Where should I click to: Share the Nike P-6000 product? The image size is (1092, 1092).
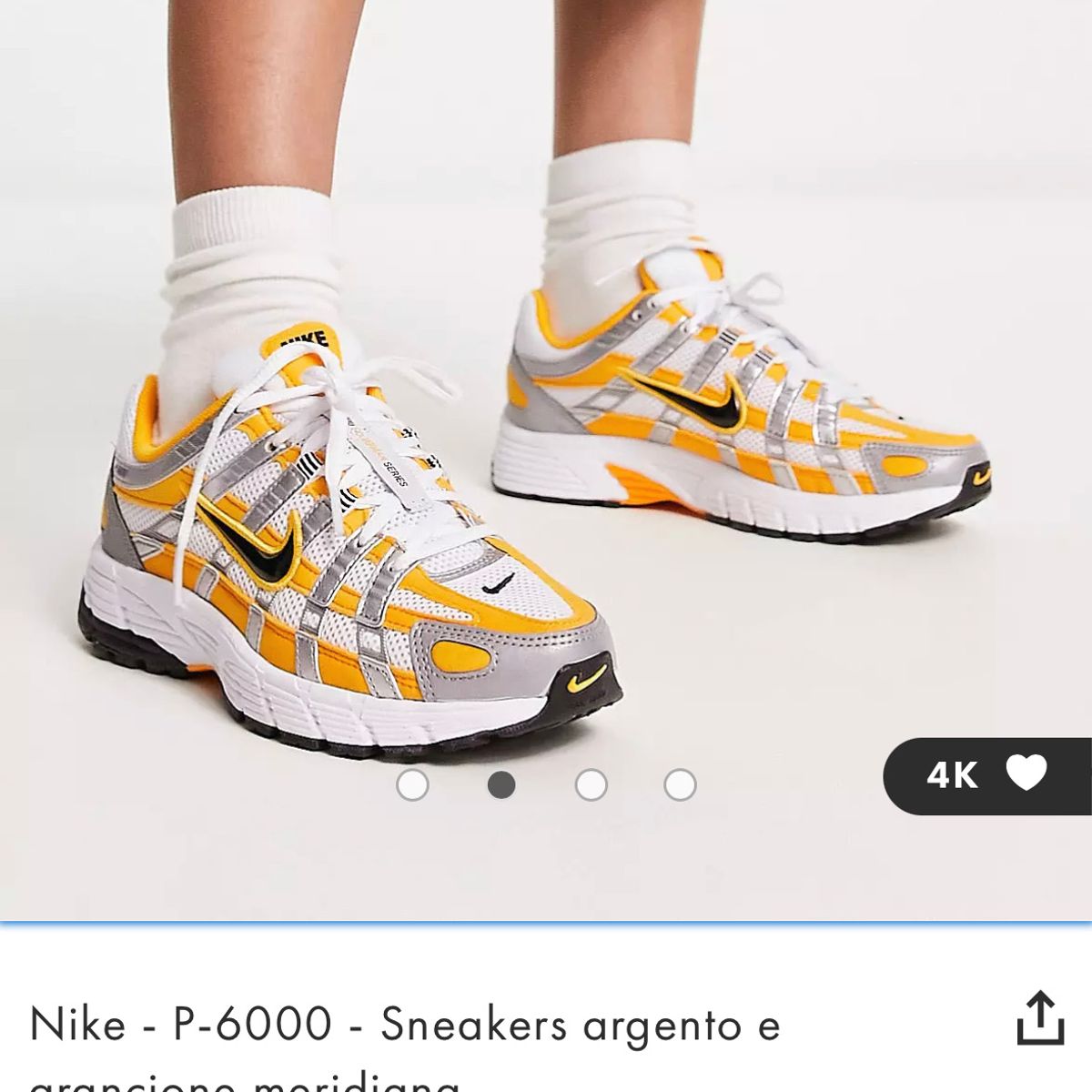point(1039,1017)
